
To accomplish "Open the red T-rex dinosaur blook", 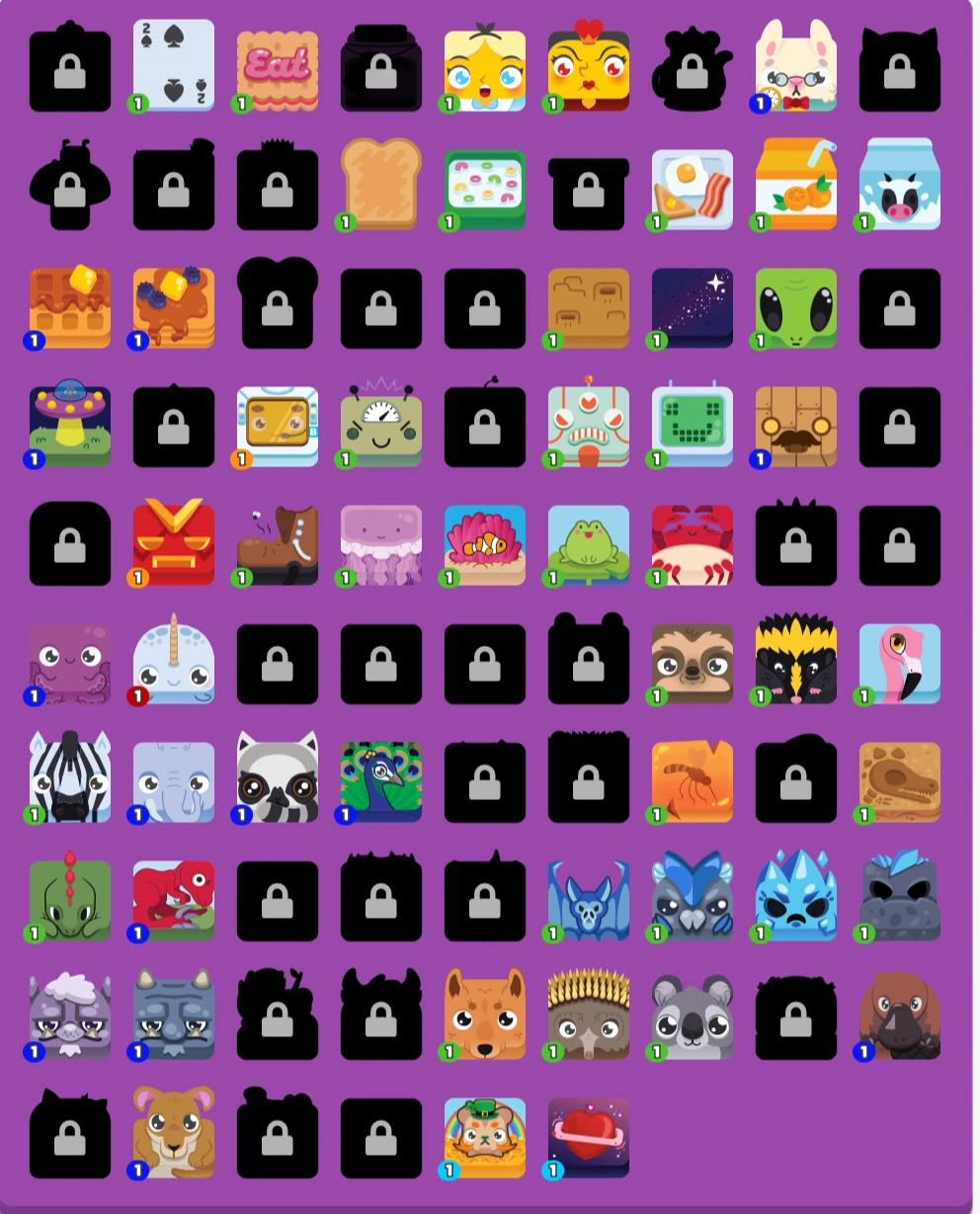I will 174,901.
